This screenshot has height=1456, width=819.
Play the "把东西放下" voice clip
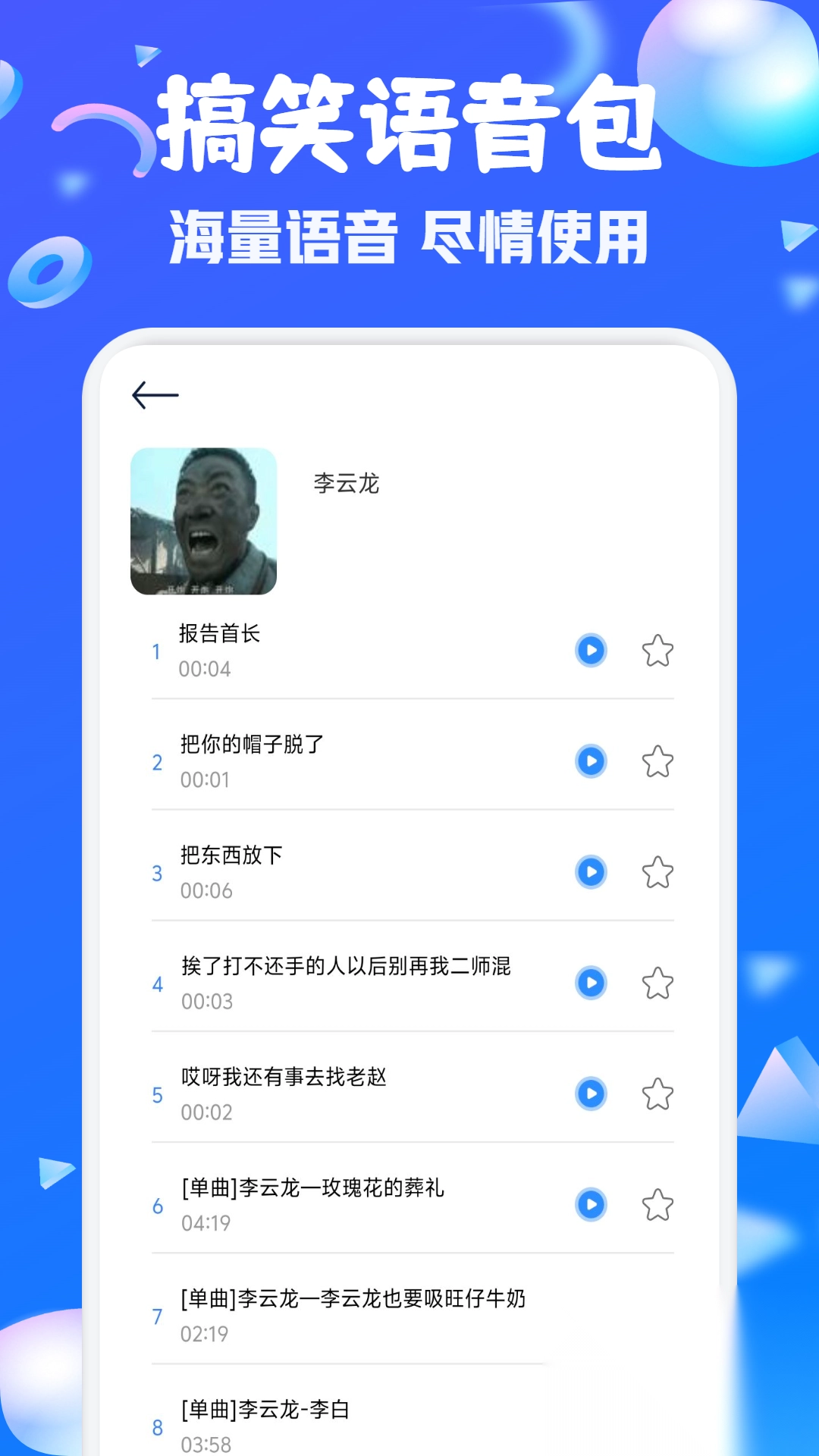pos(591,872)
